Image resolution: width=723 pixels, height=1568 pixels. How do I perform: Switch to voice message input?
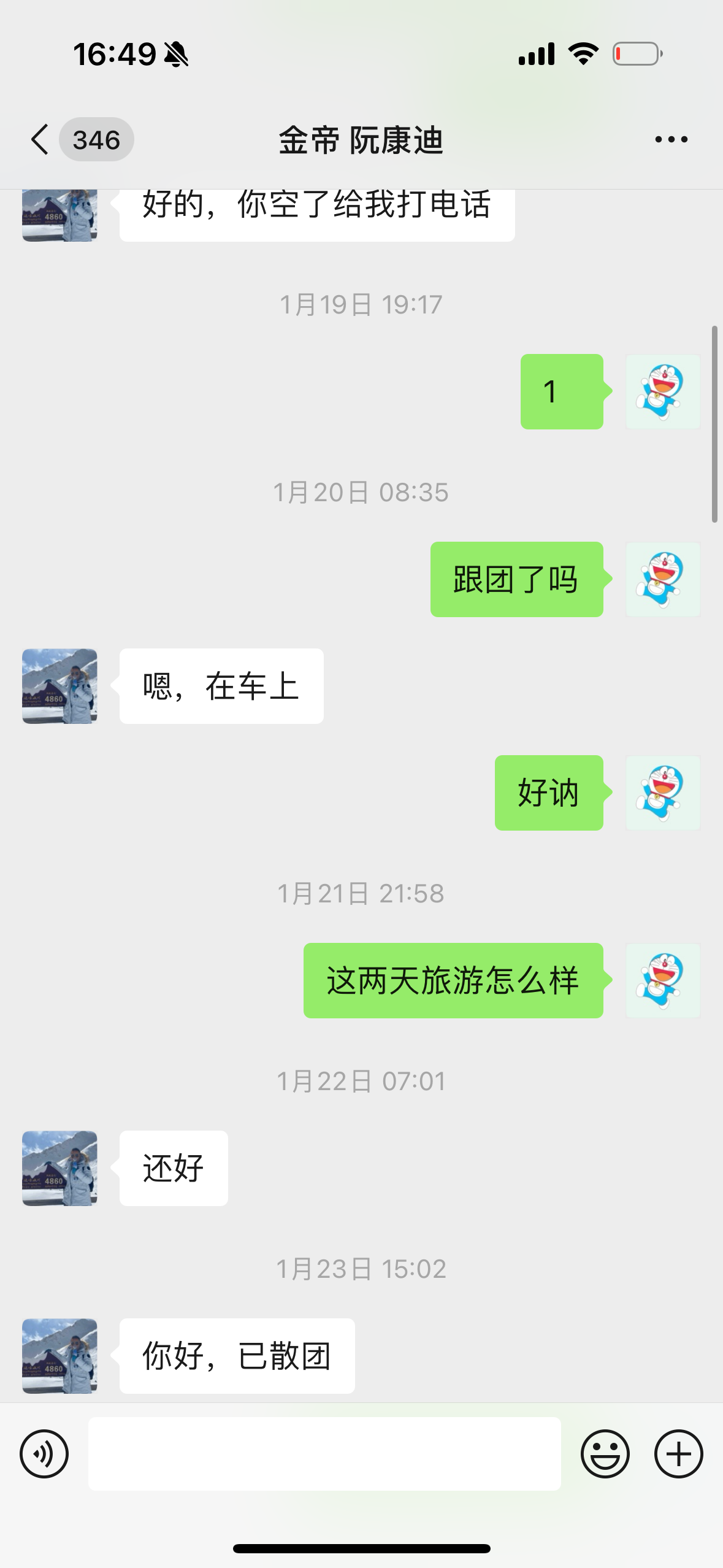pos(44,1454)
